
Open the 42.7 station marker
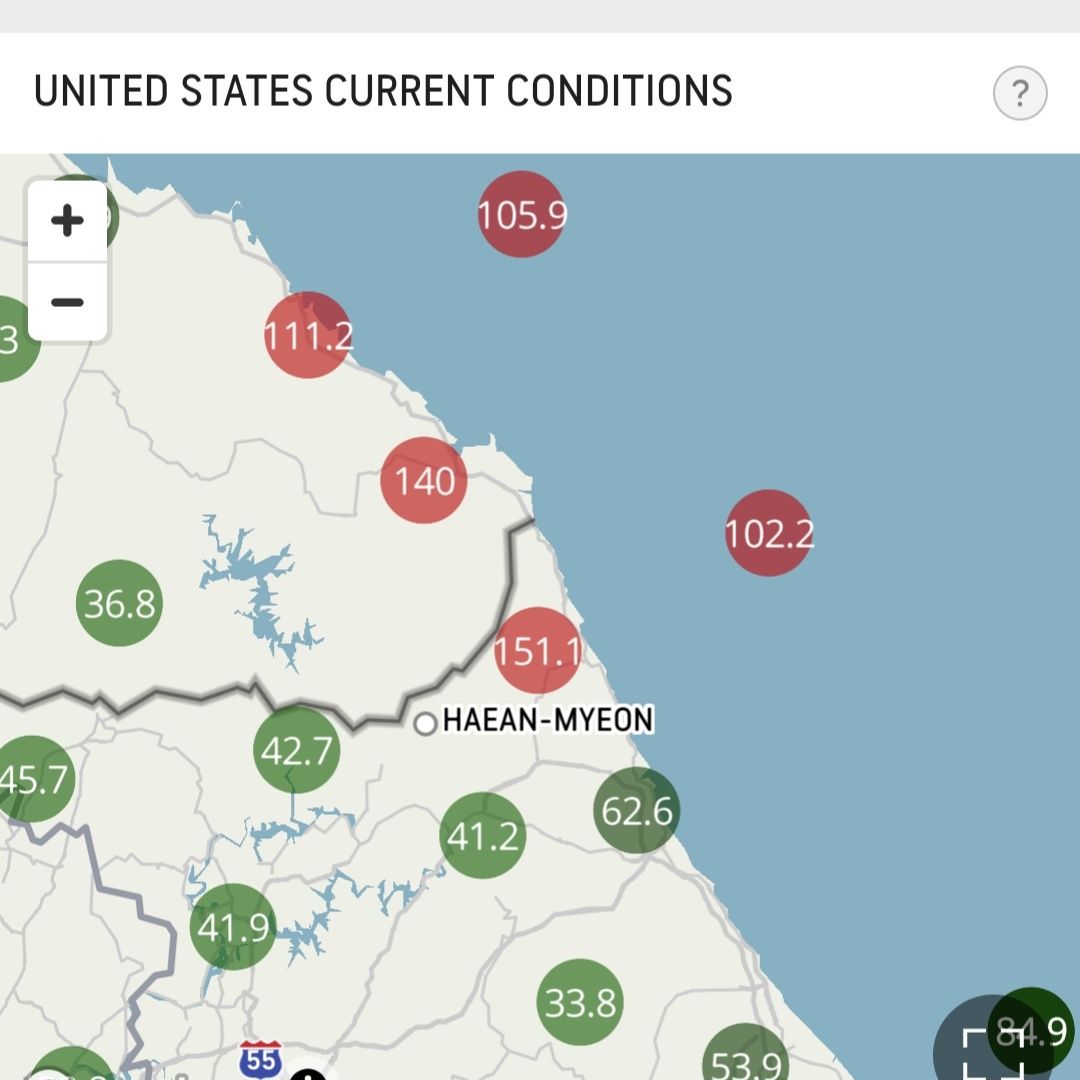pos(296,750)
